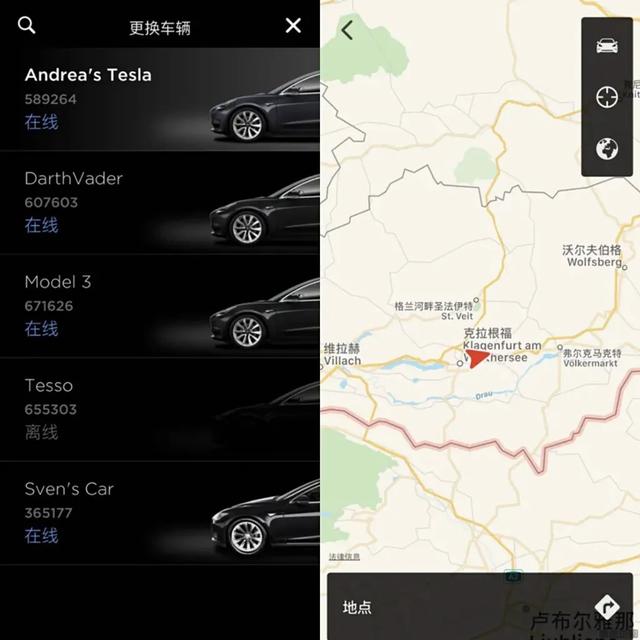Start navigation with the directions arrow
640x640 pixels.
click(x=607, y=606)
